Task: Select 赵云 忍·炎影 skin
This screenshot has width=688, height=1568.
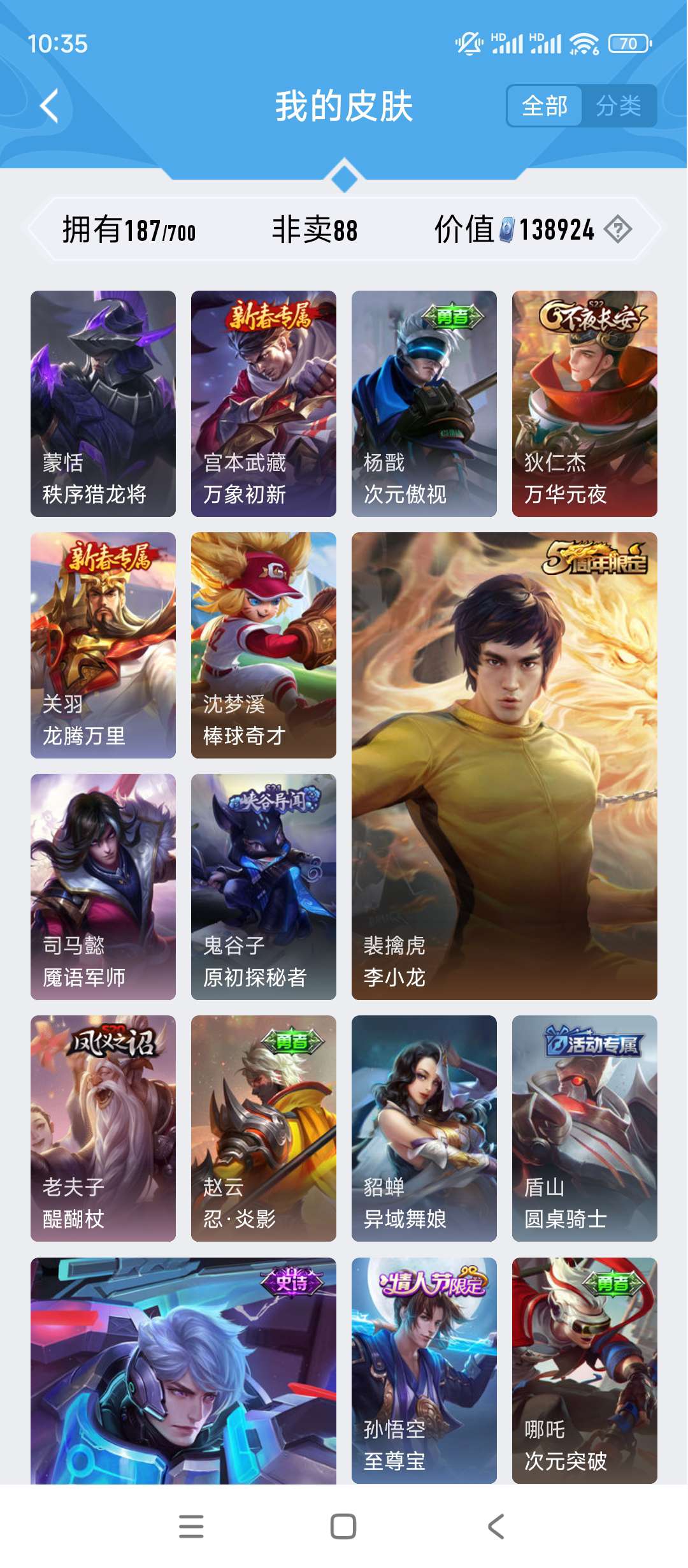Action: [x=264, y=1128]
